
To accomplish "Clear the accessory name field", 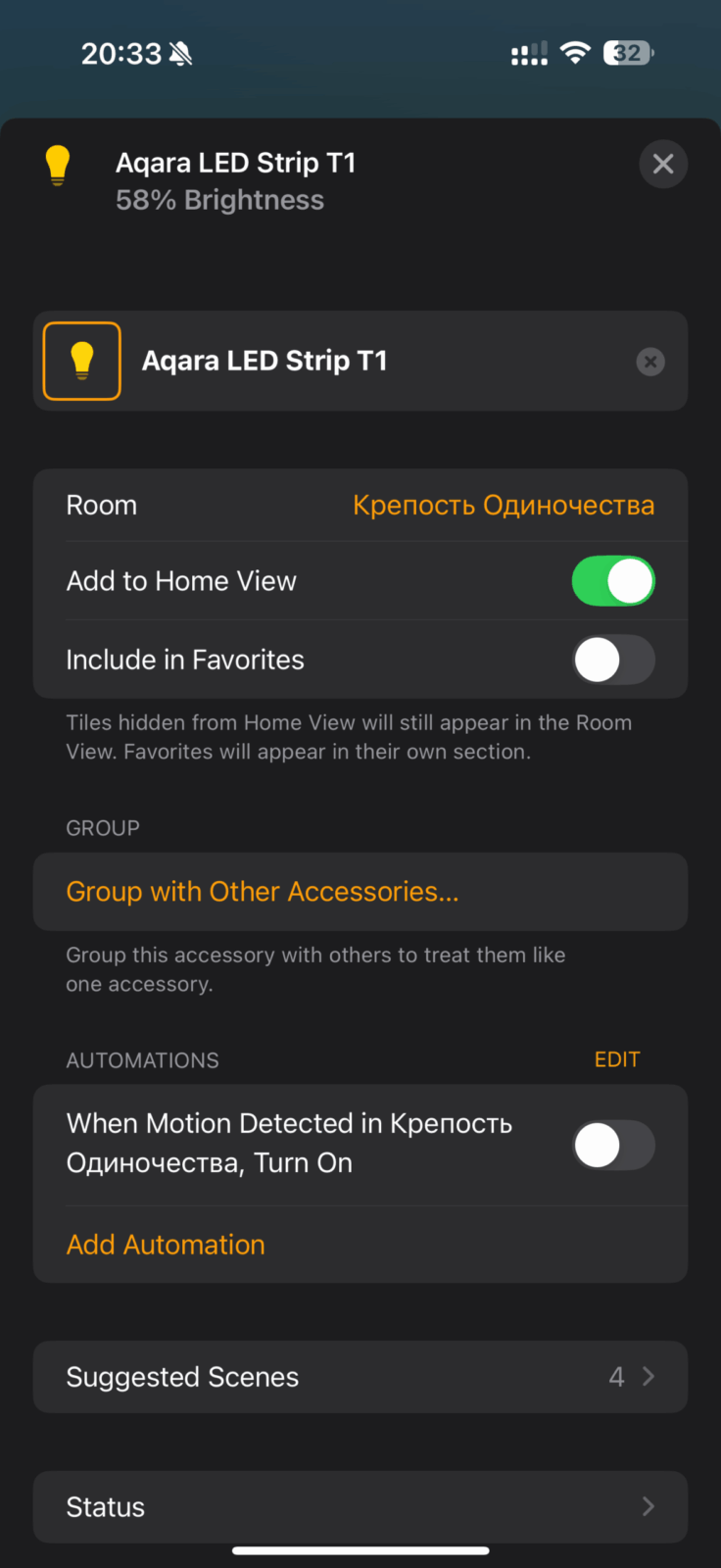I will coord(650,362).
